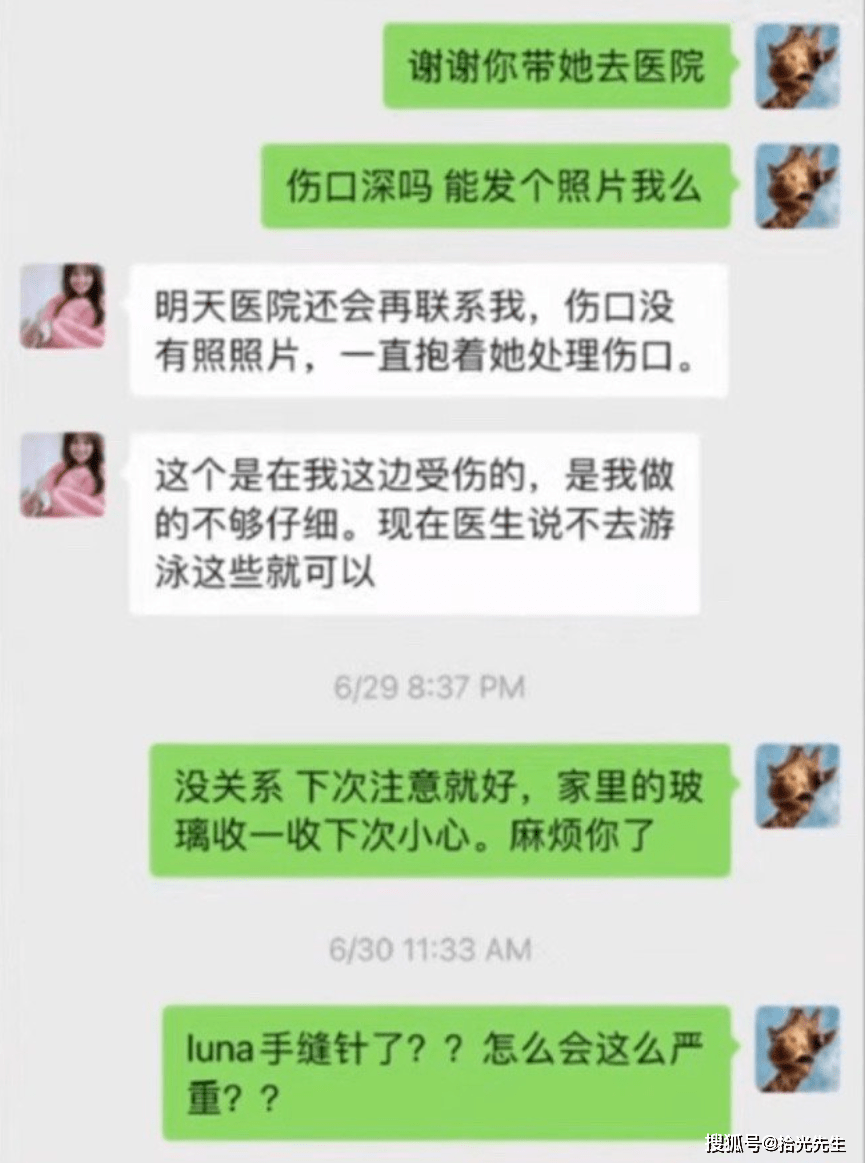
Task: Open avatar next to luna手缝针了 message
Action: 796,1048
